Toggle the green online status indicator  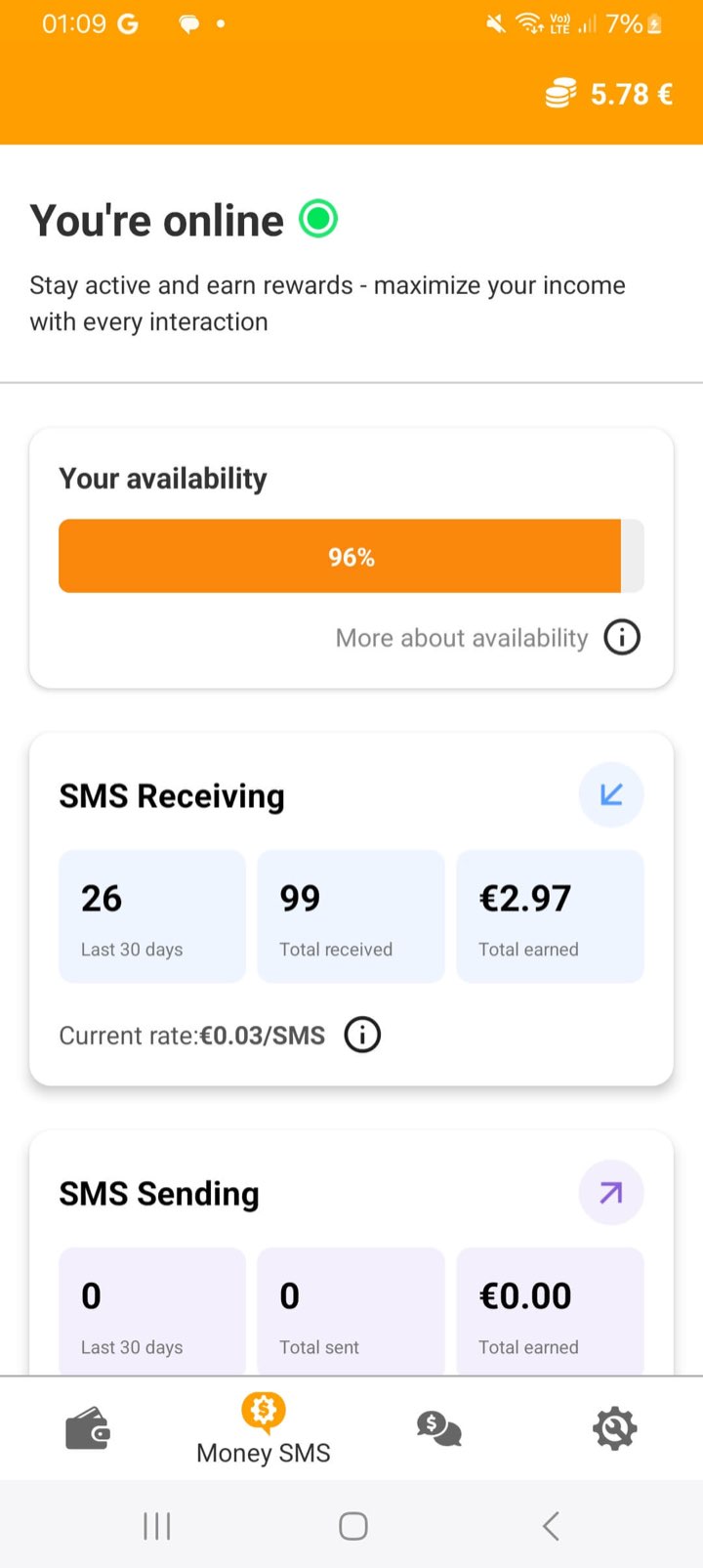tap(317, 220)
